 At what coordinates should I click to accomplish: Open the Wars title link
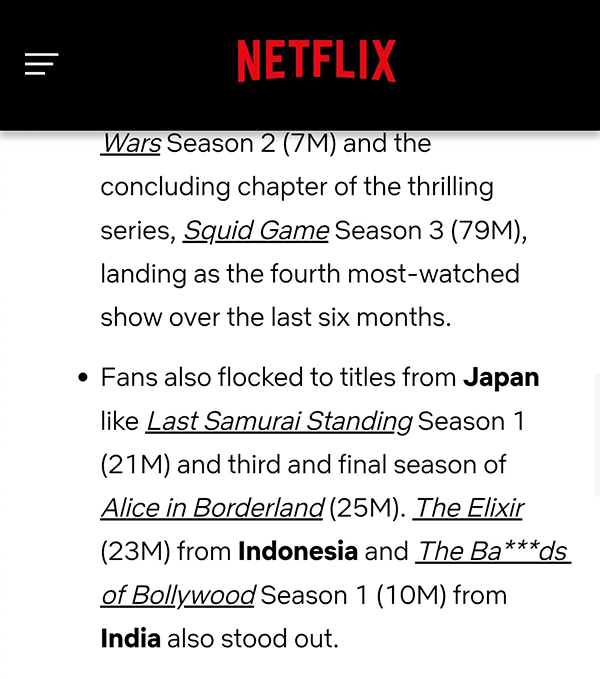pos(130,144)
